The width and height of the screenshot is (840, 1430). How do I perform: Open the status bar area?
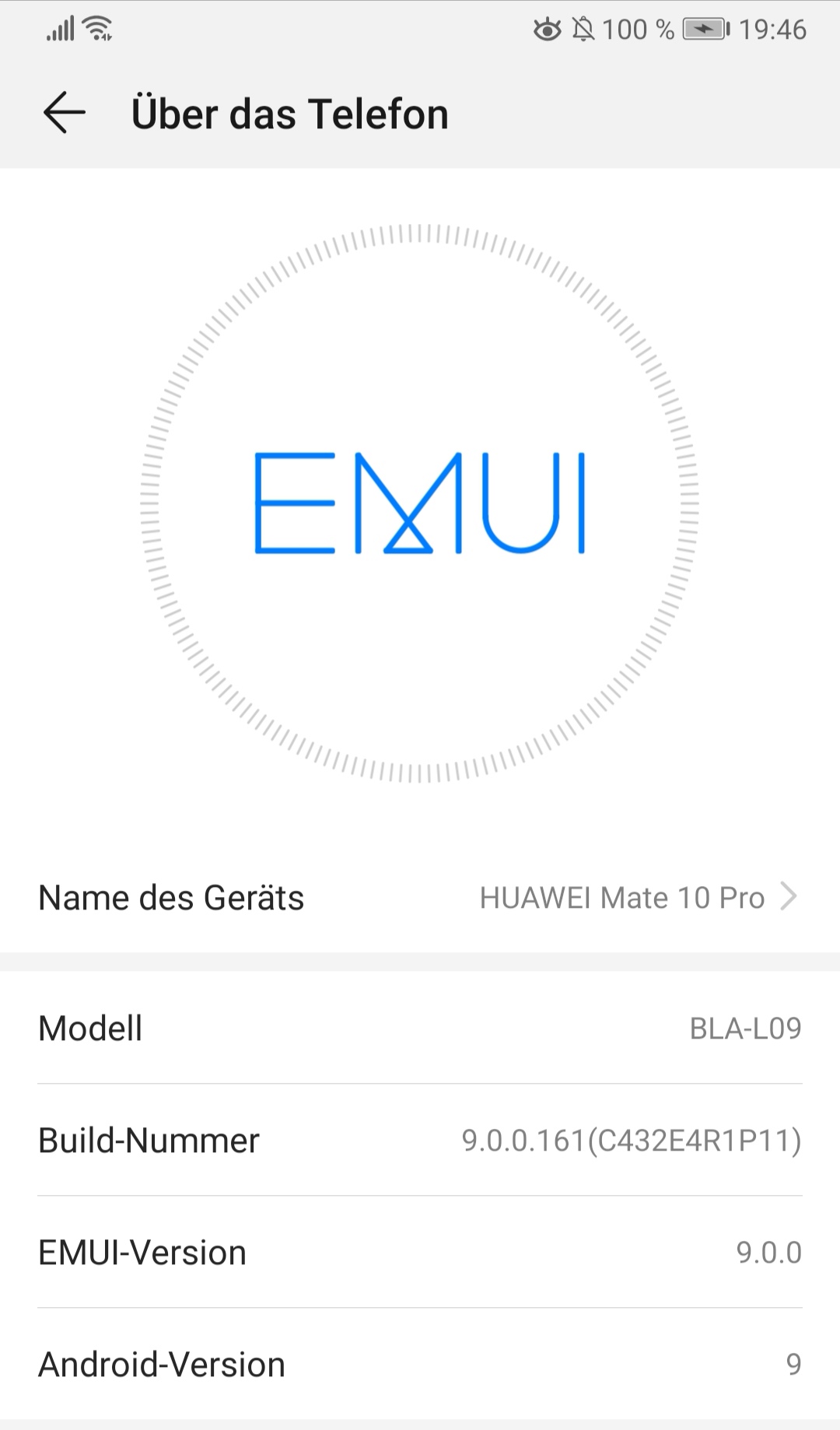[420, 28]
